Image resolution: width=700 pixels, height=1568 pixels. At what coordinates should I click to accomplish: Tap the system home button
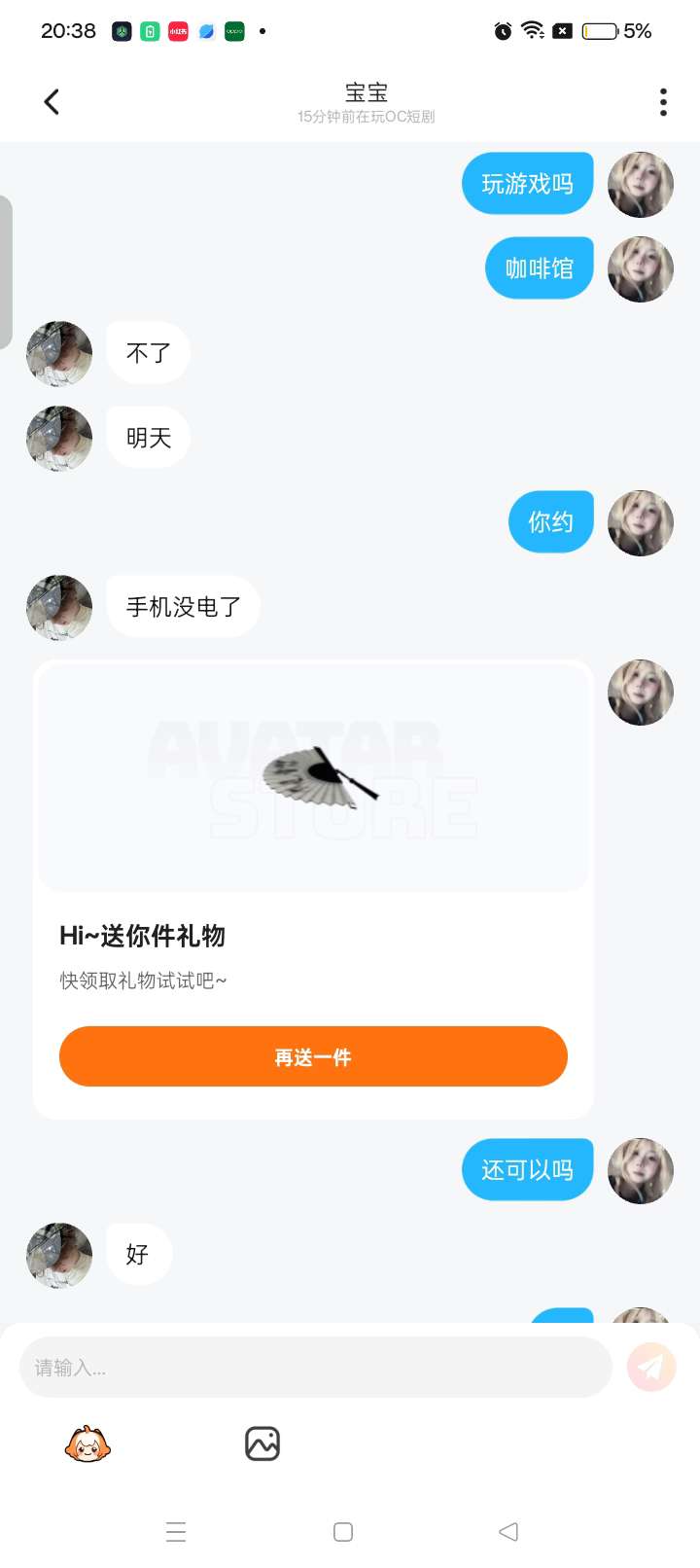coord(343,1532)
